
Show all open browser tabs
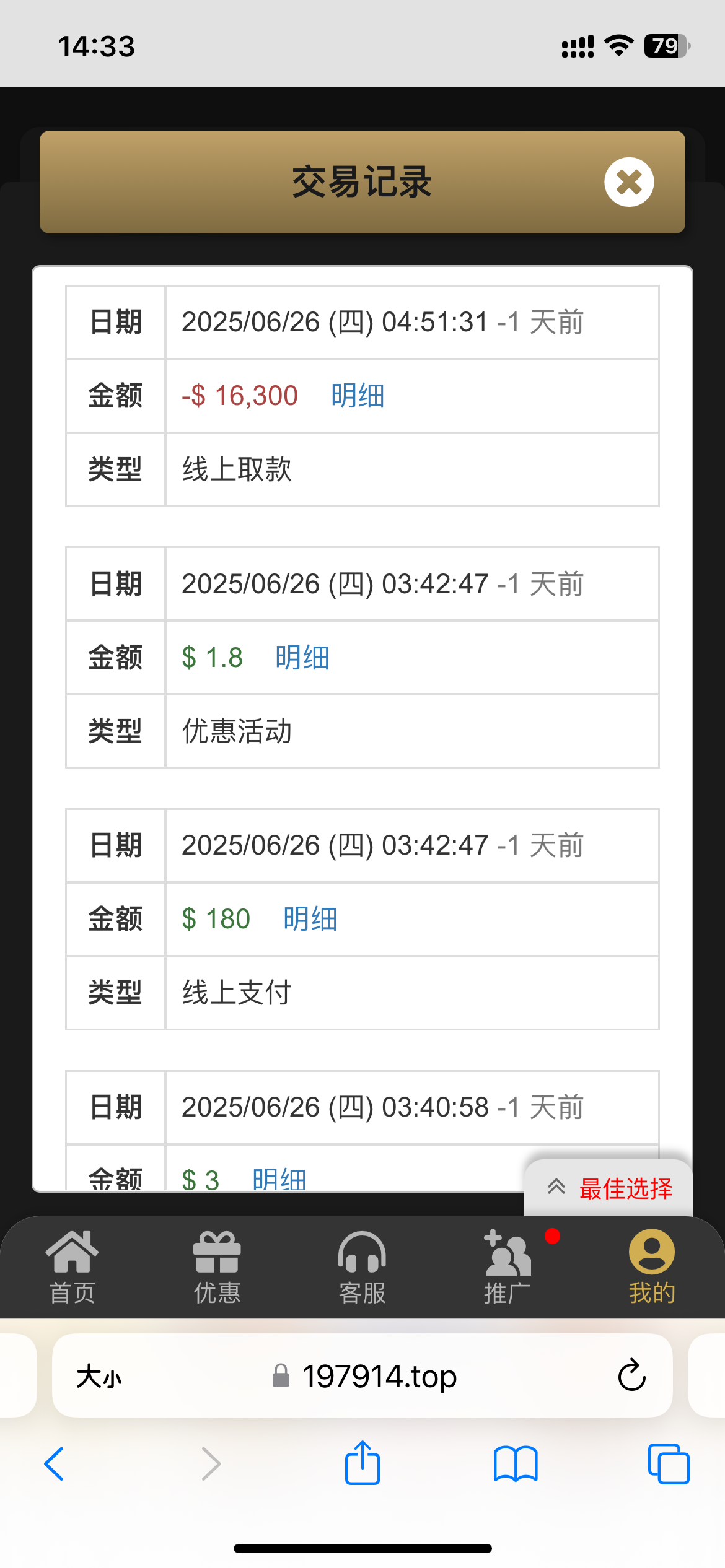pos(668,1464)
